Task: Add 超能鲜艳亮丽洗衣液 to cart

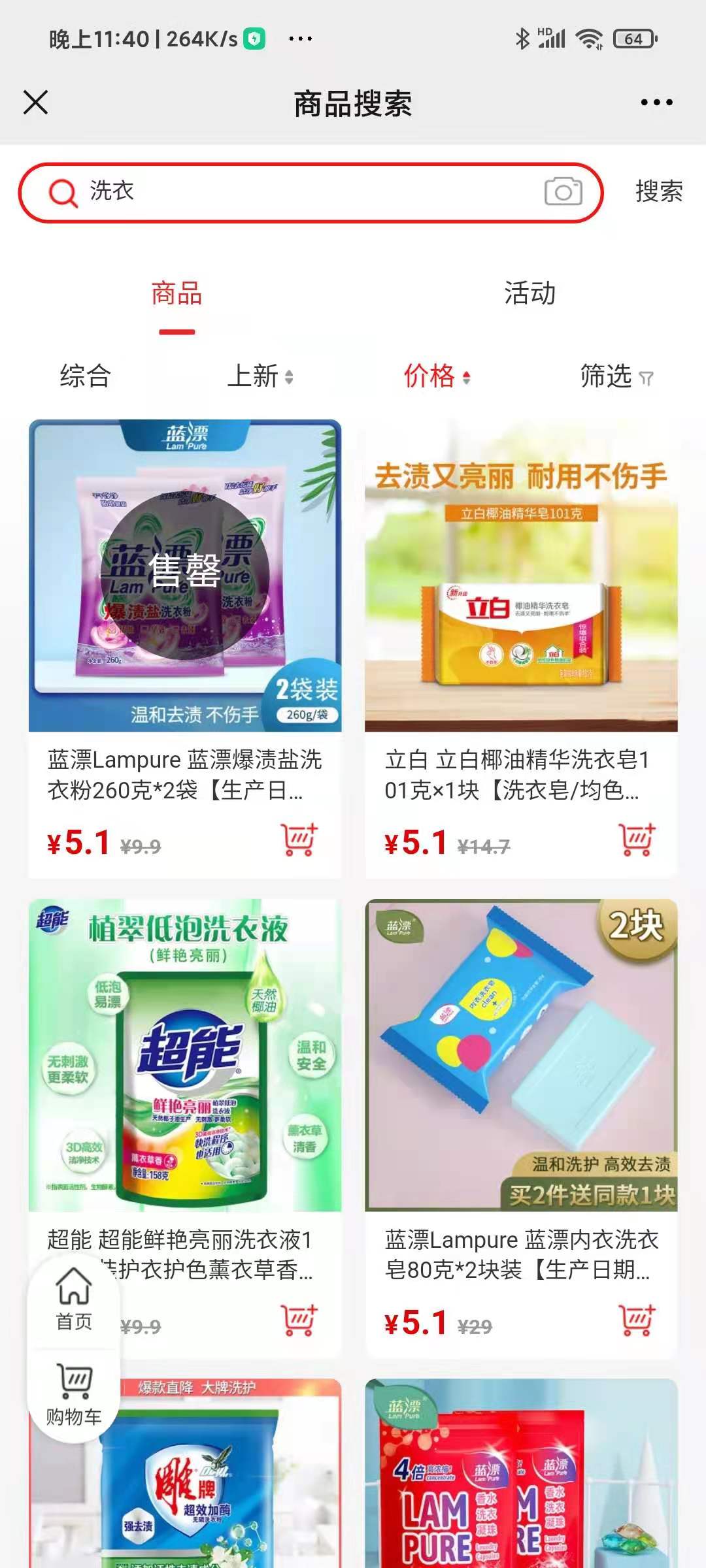Action: 299,1320
